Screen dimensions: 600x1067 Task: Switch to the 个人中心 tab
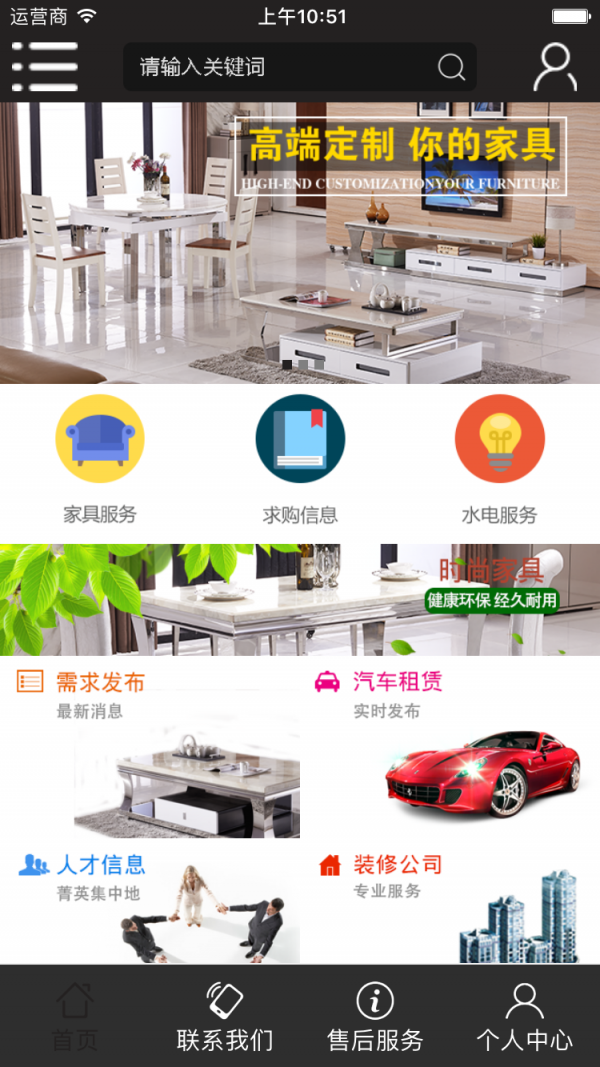coord(524,1016)
